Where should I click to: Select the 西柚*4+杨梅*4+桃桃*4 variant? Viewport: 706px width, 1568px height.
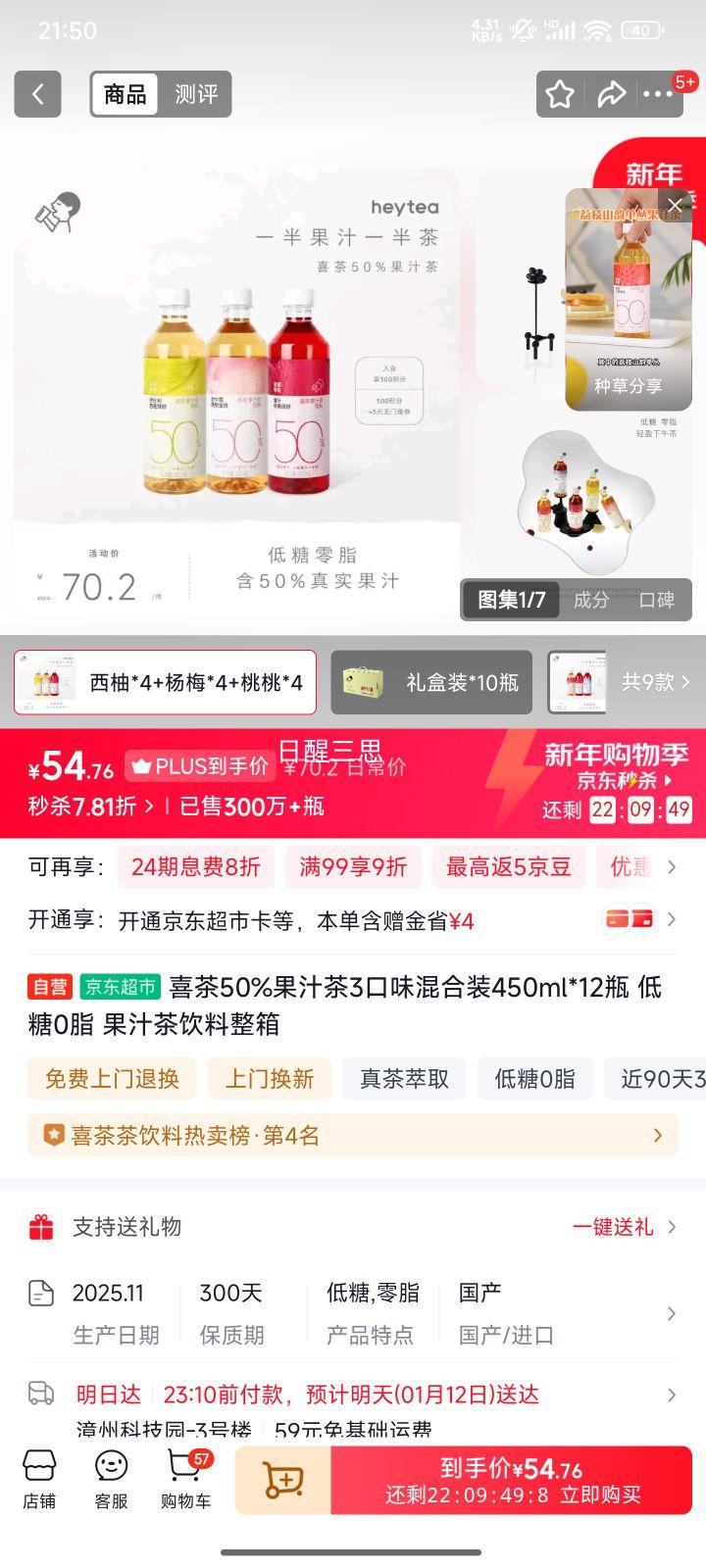click(165, 682)
